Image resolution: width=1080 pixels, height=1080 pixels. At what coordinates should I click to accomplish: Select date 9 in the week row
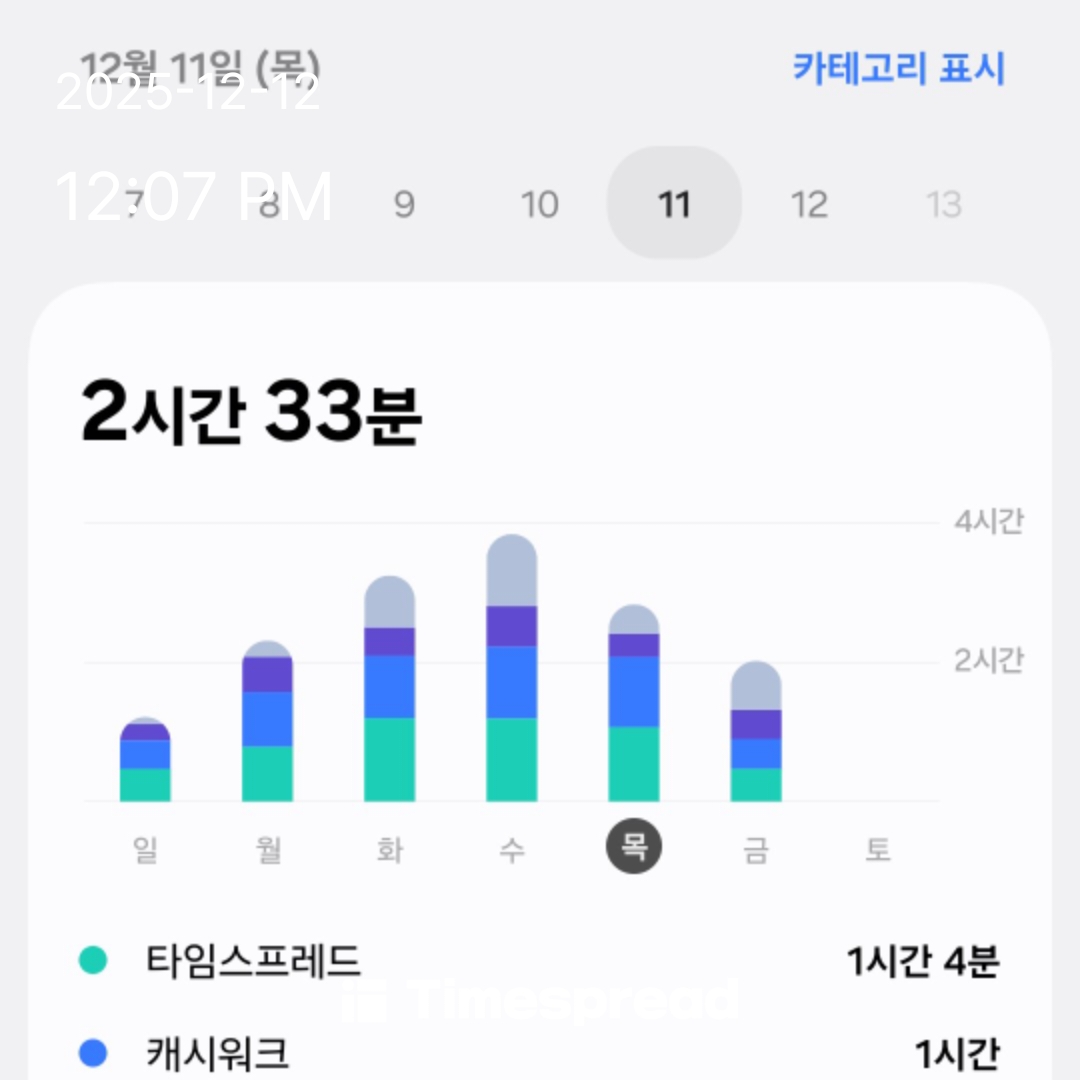tap(404, 205)
